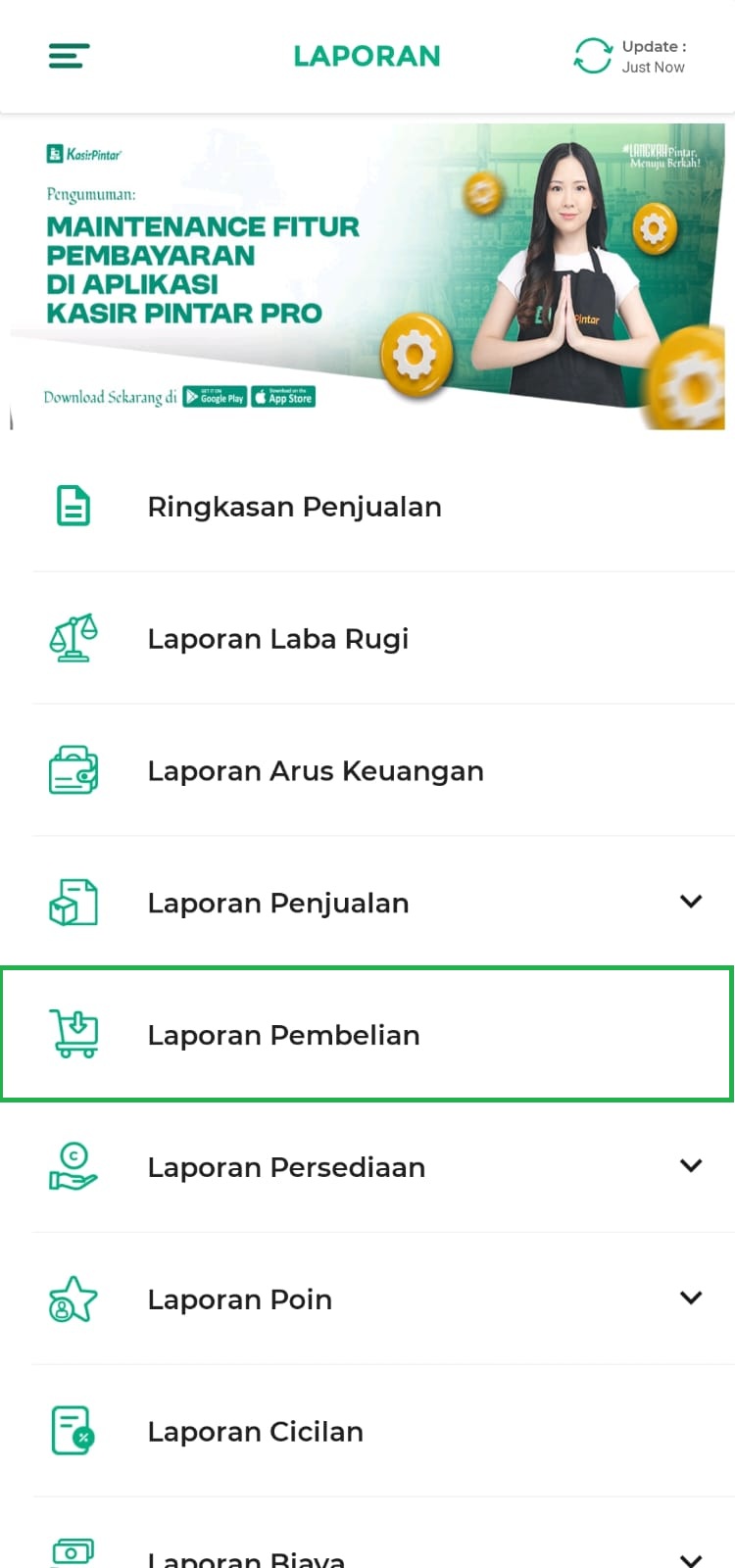Image resolution: width=735 pixels, height=1568 pixels.
Task: Expand Laporan Penjualan section
Action: [690, 902]
